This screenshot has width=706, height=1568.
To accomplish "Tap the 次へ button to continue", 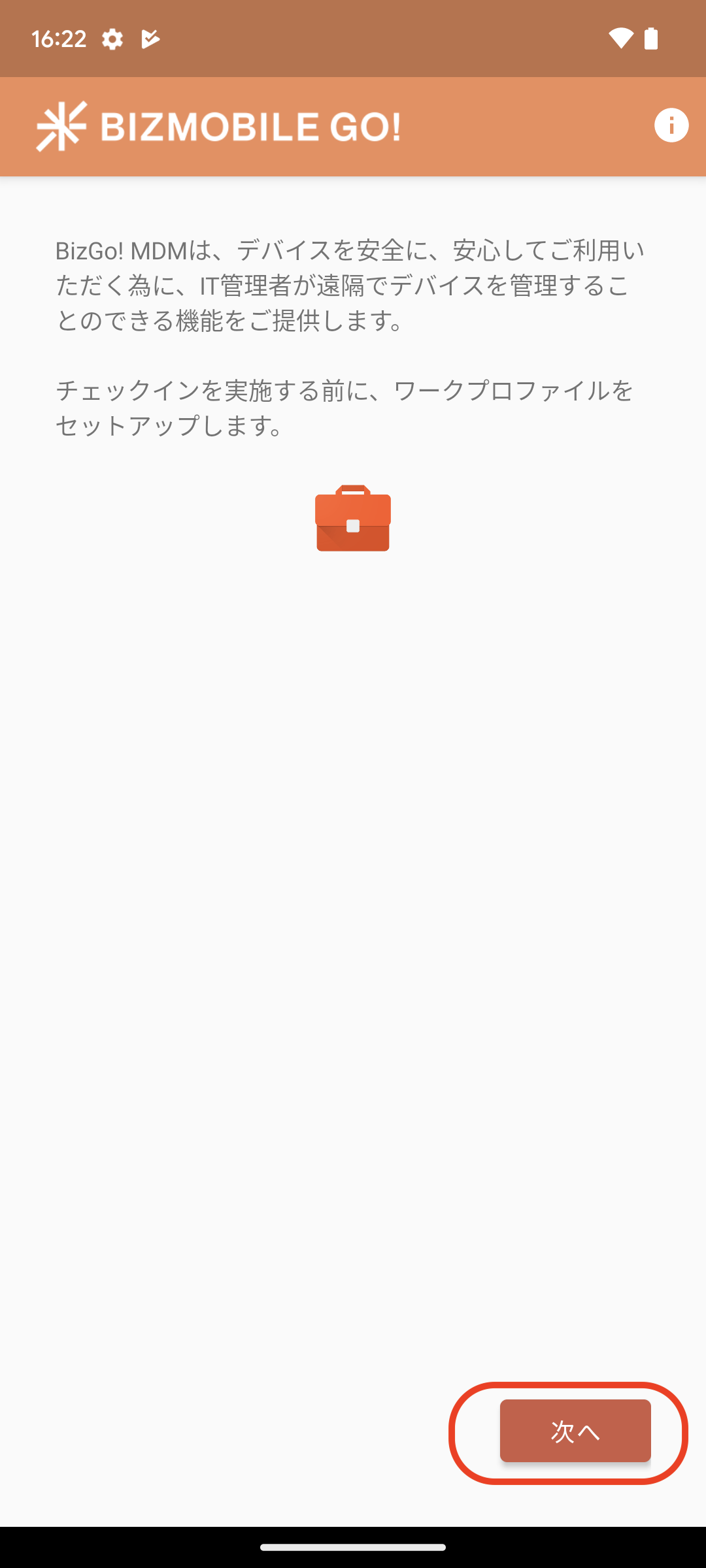I will pos(575,1431).
